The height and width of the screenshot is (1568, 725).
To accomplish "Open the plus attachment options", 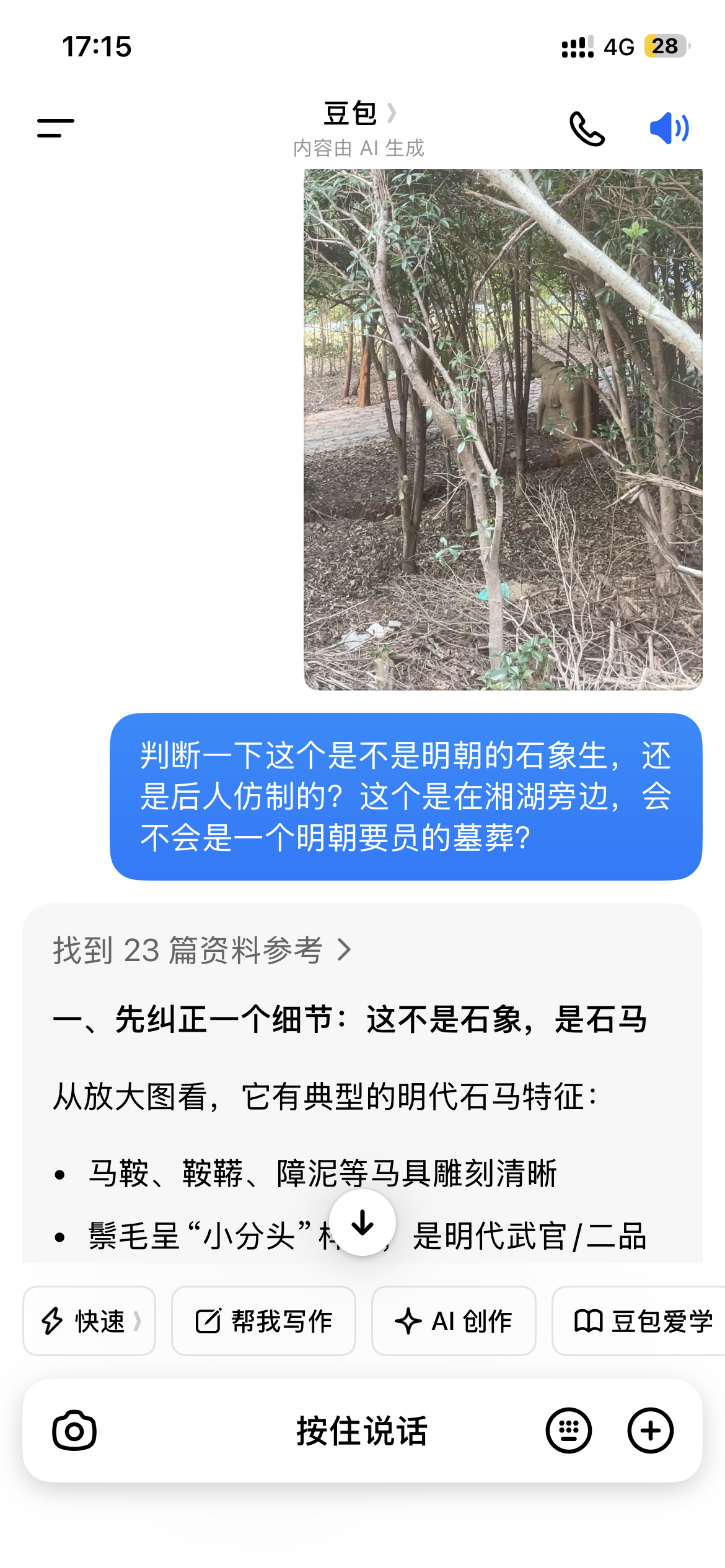I will coord(650,1431).
